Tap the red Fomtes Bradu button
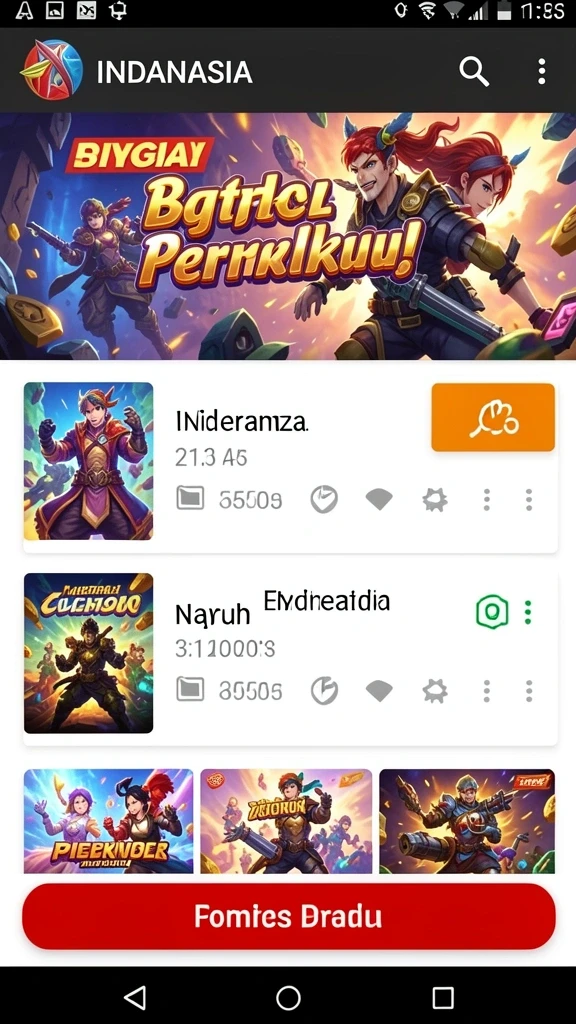576x1024 pixels. click(289, 917)
